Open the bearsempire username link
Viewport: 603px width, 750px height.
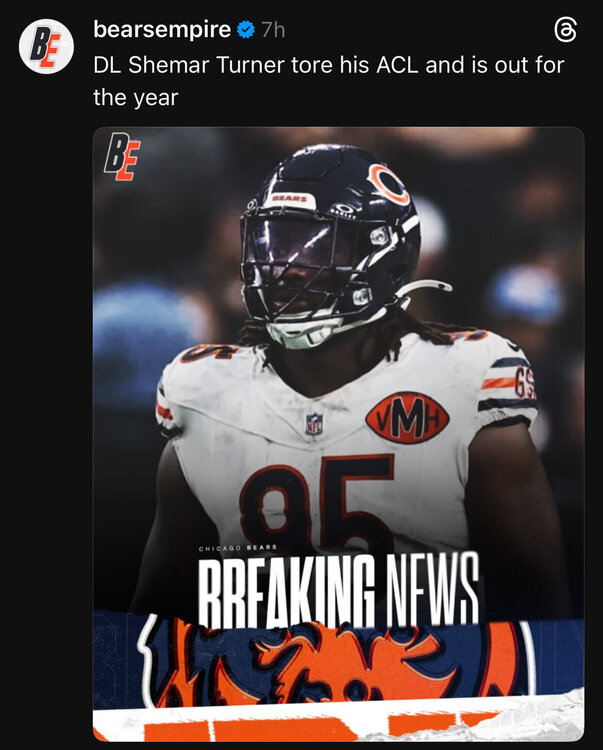pyautogui.click(x=161, y=30)
